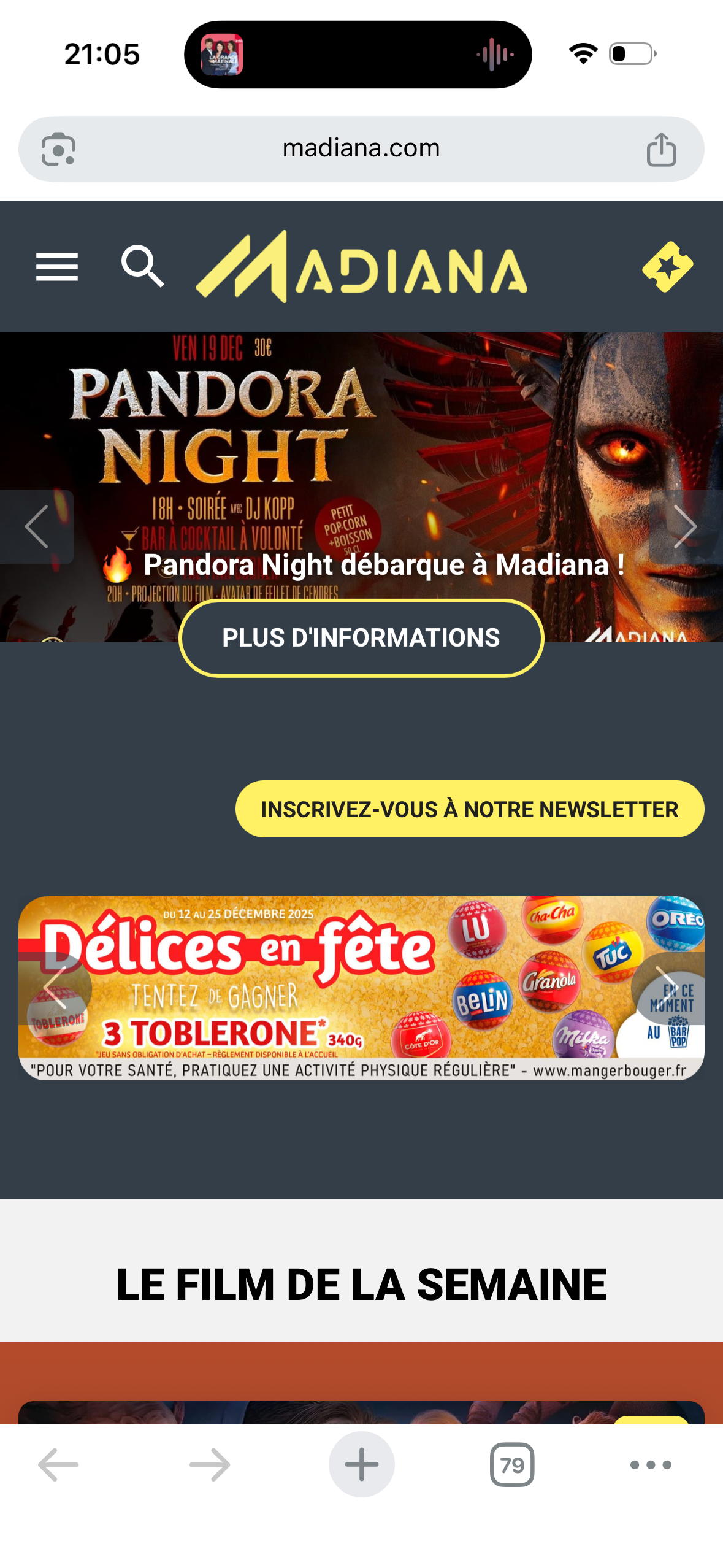723x1568 pixels.
Task: Go to next ad in Délices banner
Action: tap(667, 988)
